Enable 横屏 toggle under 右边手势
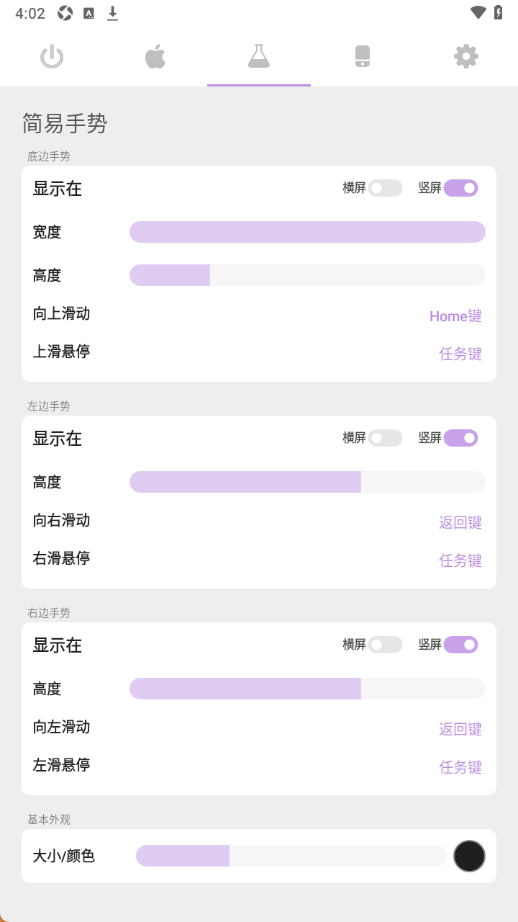Screen dimensions: 518x922 (x=386, y=644)
